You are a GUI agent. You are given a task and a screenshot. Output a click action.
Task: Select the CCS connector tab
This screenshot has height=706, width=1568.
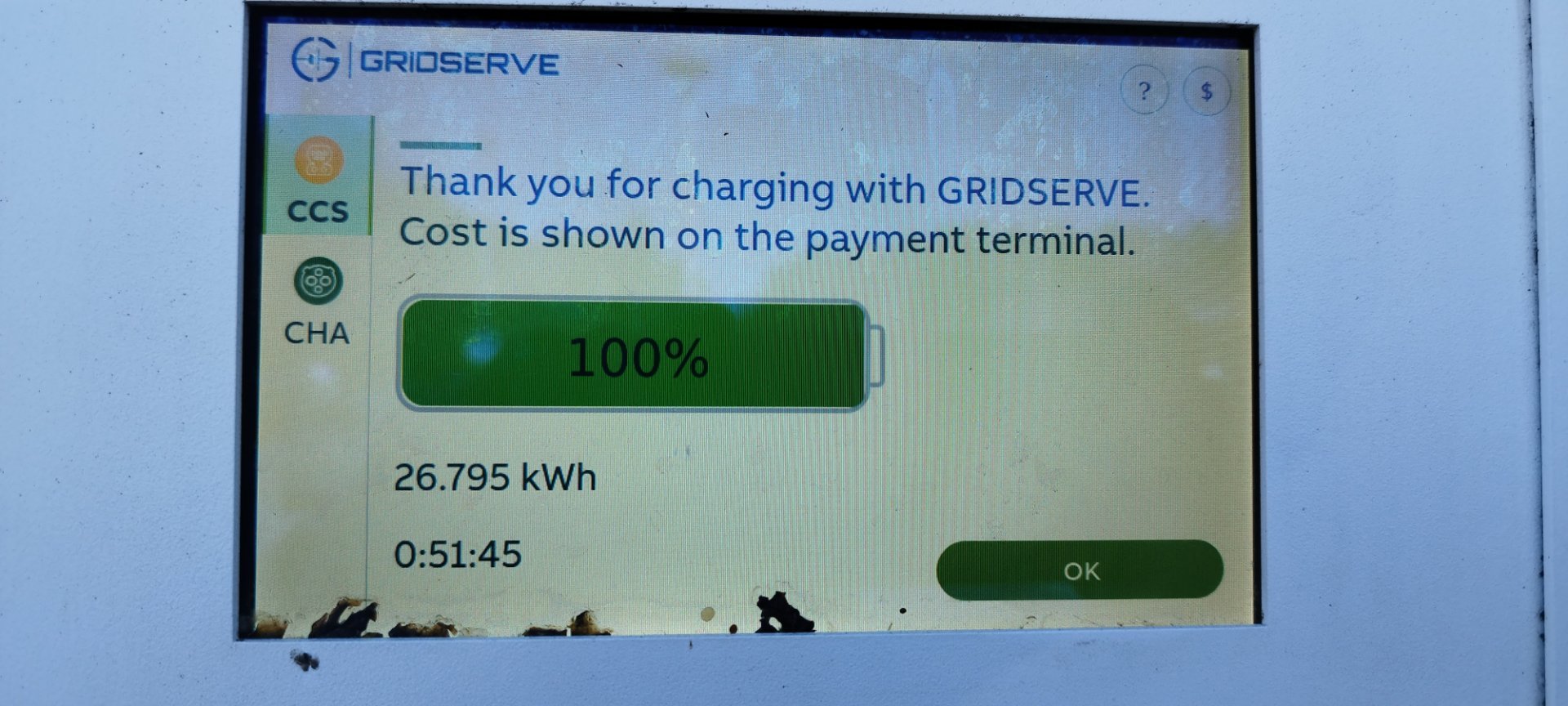(318, 179)
